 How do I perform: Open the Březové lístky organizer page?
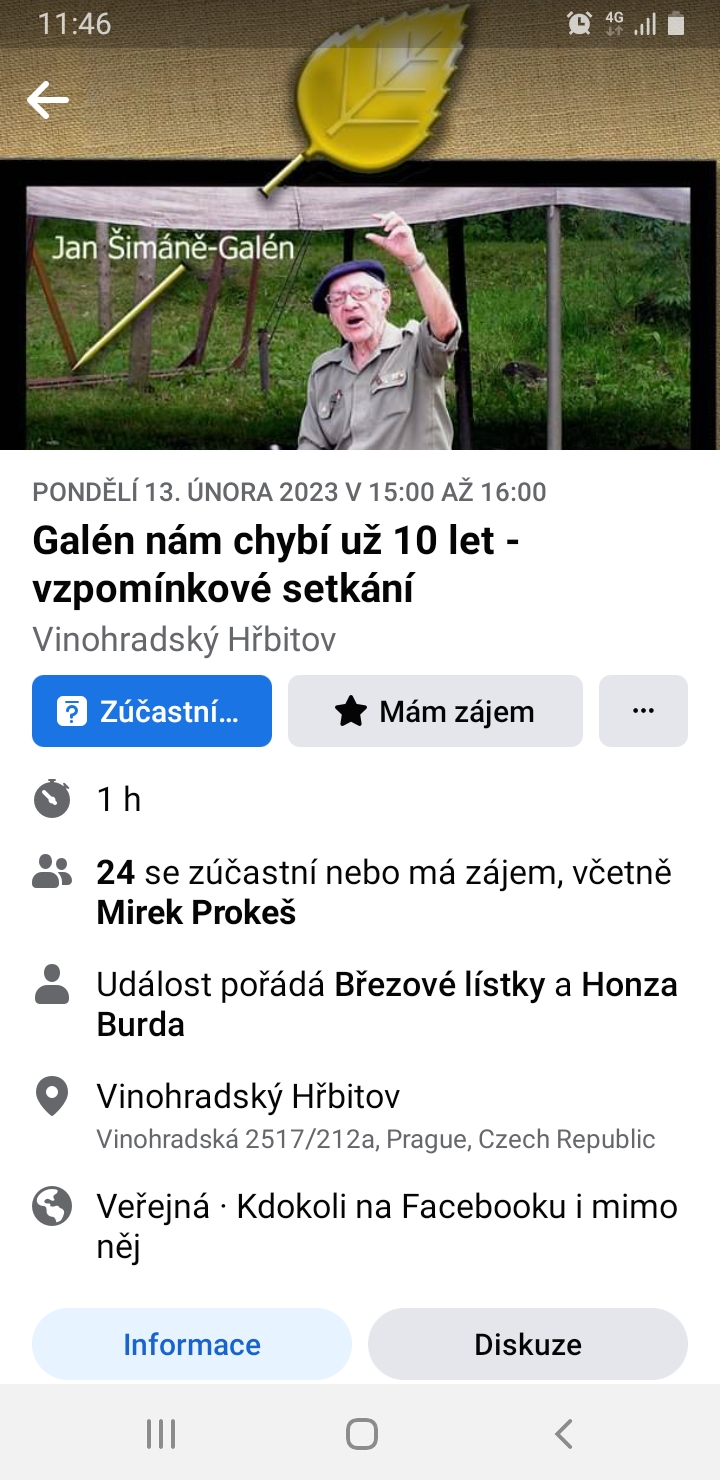pyautogui.click(x=439, y=985)
